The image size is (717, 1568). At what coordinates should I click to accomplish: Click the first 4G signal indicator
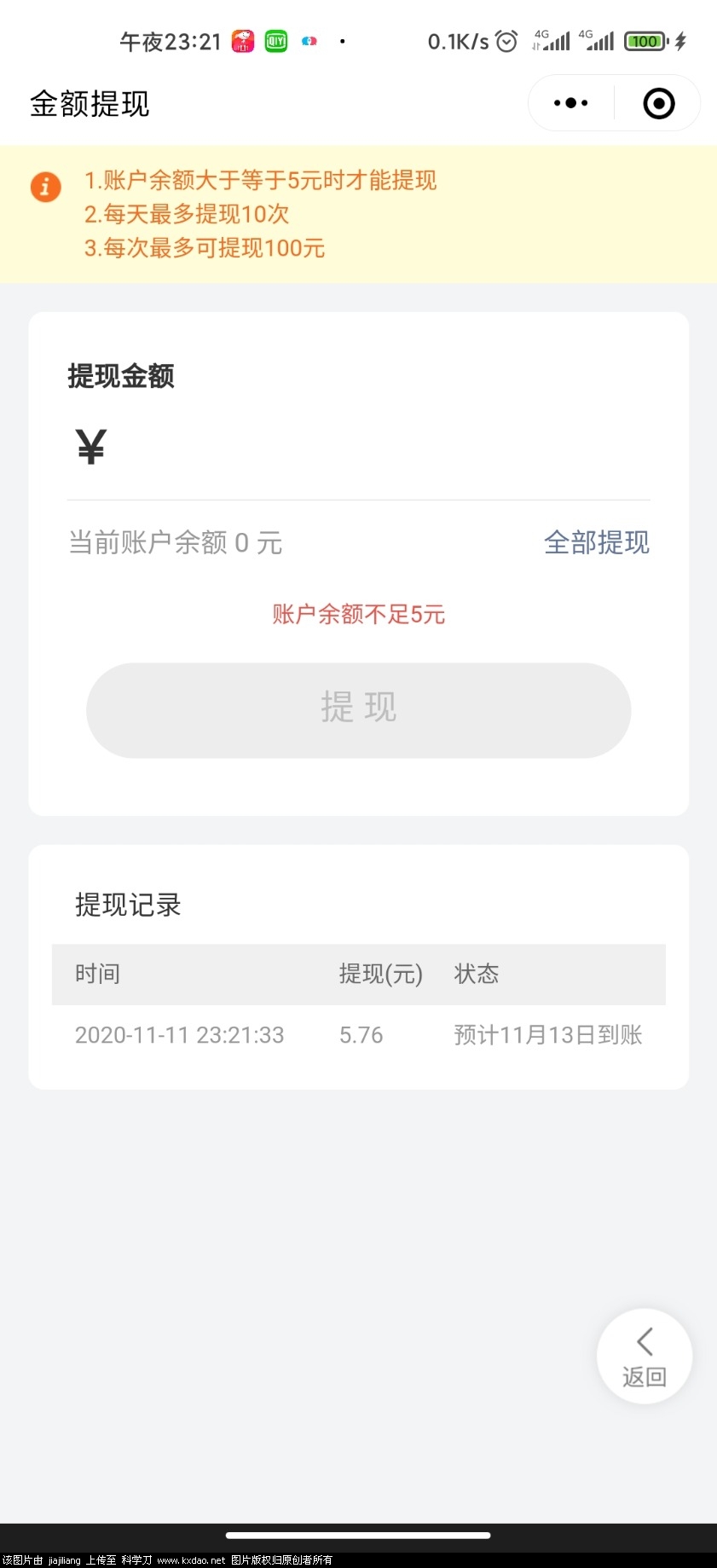point(551,40)
